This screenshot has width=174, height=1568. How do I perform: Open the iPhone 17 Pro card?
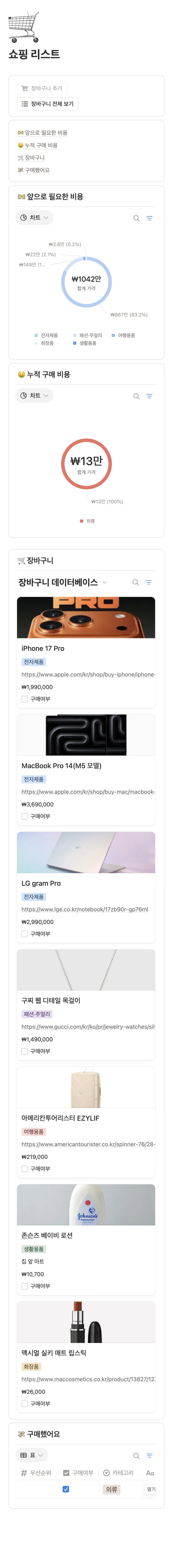click(43, 648)
